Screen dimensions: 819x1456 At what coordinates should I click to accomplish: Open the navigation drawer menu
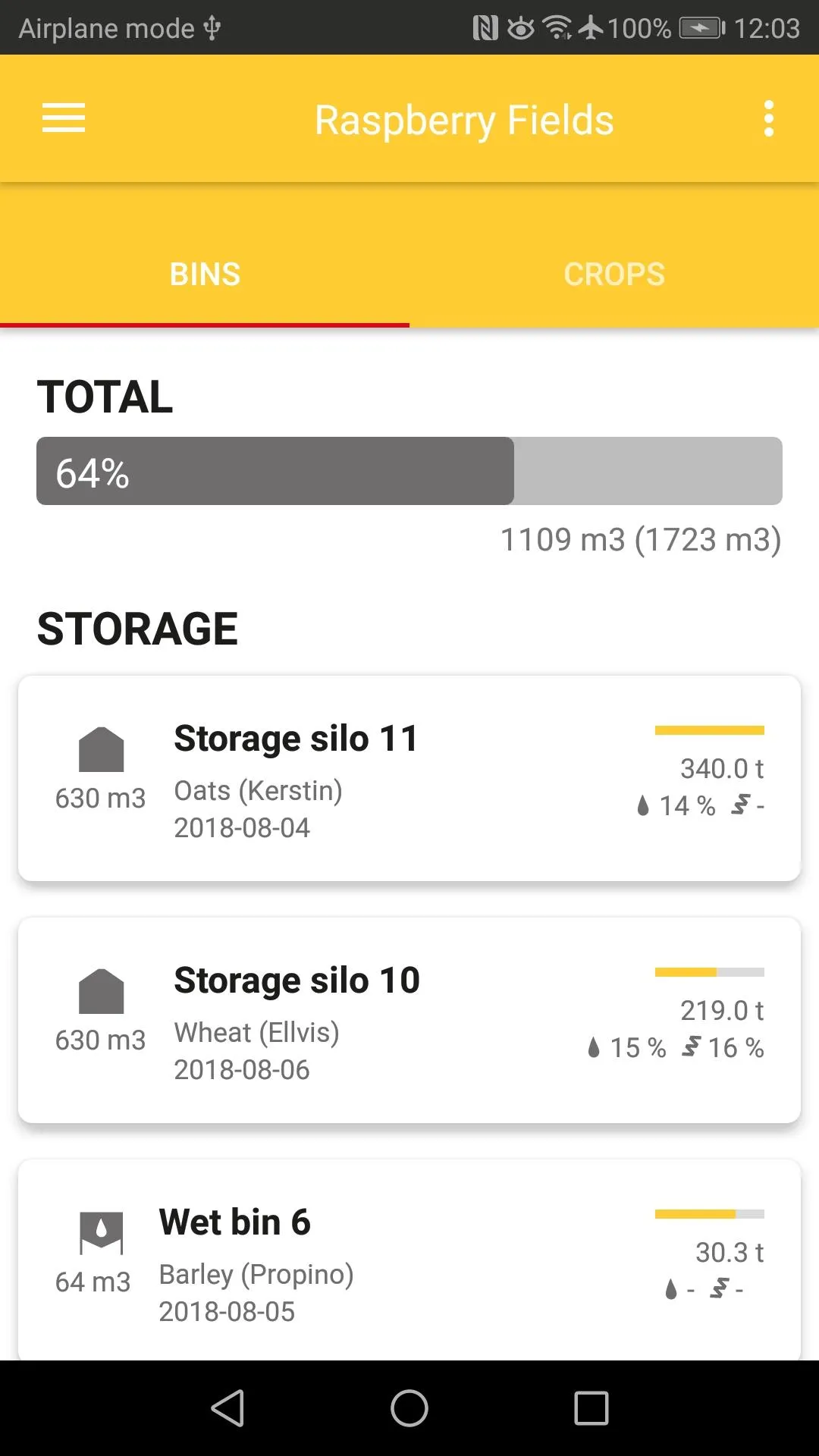(x=63, y=118)
